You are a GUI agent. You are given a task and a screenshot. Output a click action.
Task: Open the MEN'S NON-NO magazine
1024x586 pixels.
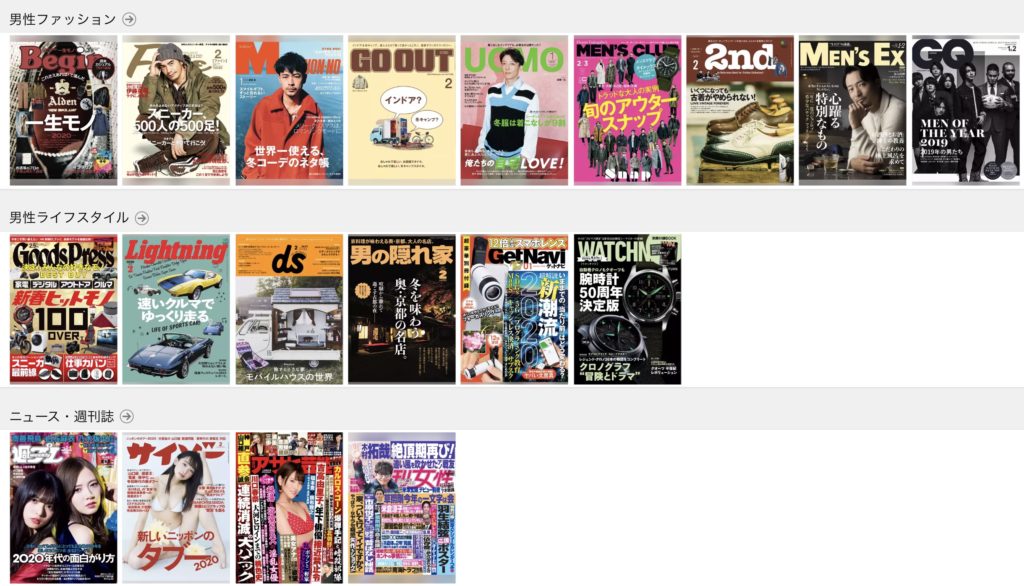click(289, 111)
